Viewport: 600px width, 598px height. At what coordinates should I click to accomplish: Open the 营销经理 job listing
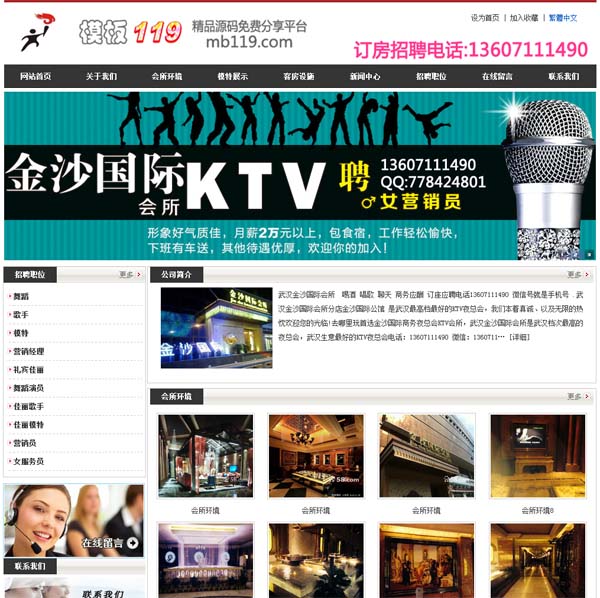pyautogui.click(x=28, y=351)
